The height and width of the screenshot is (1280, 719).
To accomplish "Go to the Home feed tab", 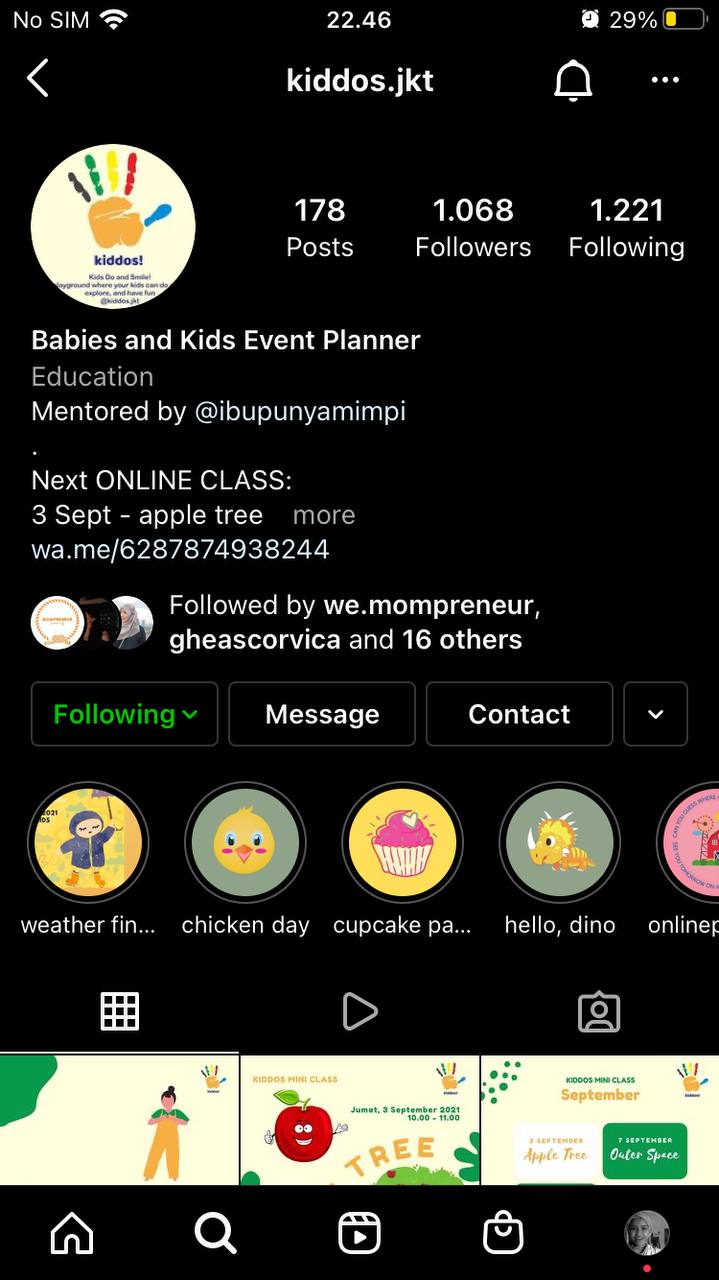I will (72, 1234).
